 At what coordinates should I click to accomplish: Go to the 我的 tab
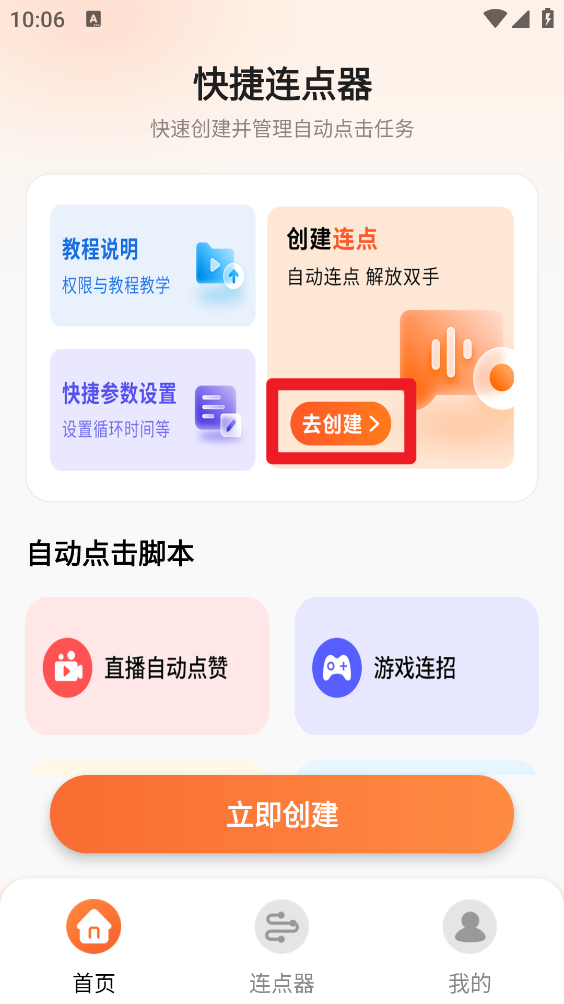[x=470, y=946]
